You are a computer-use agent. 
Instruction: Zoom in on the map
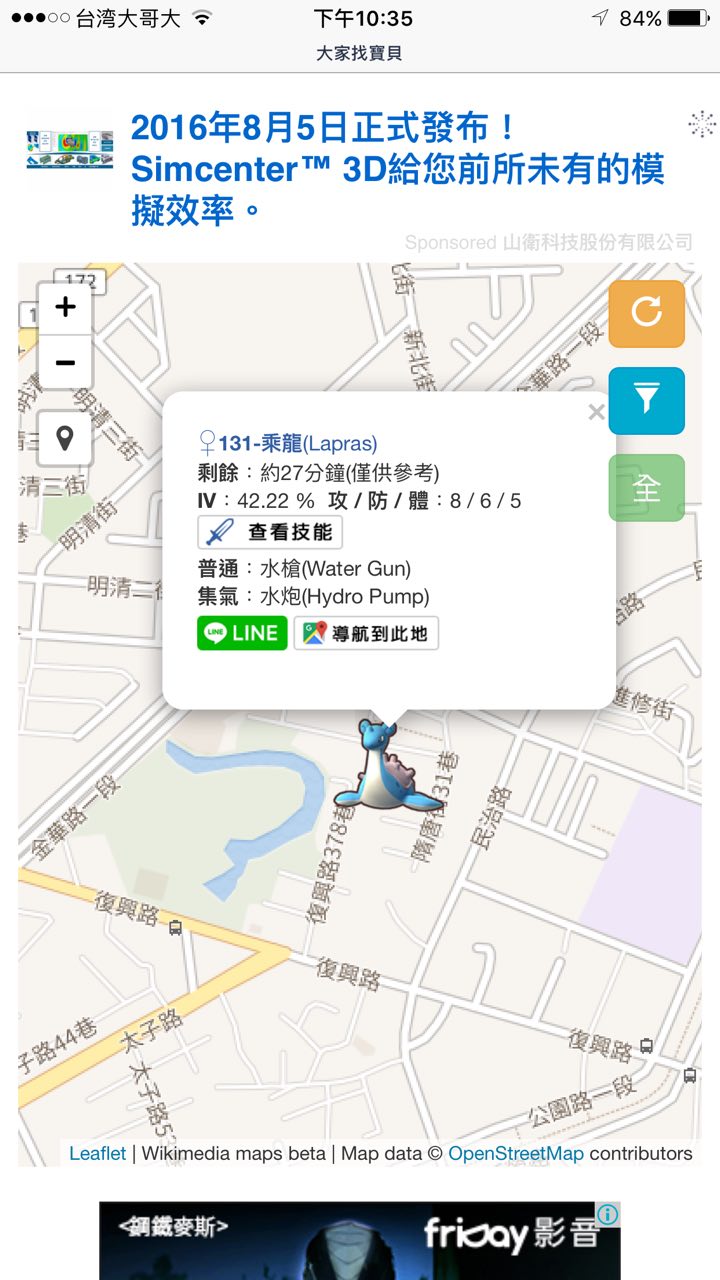pos(65,308)
